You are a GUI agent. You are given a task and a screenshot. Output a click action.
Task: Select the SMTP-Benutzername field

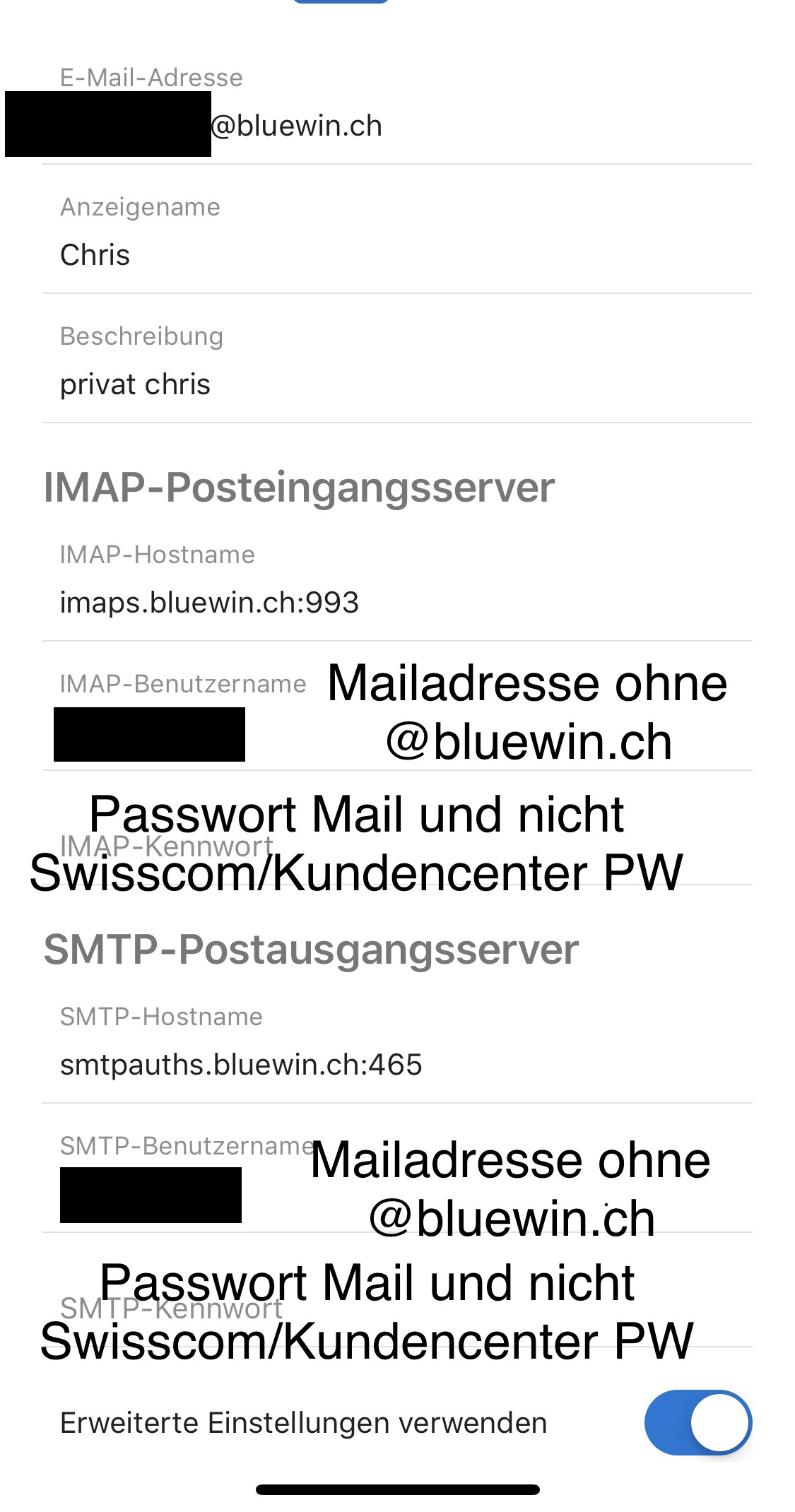click(x=396, y=1195)
